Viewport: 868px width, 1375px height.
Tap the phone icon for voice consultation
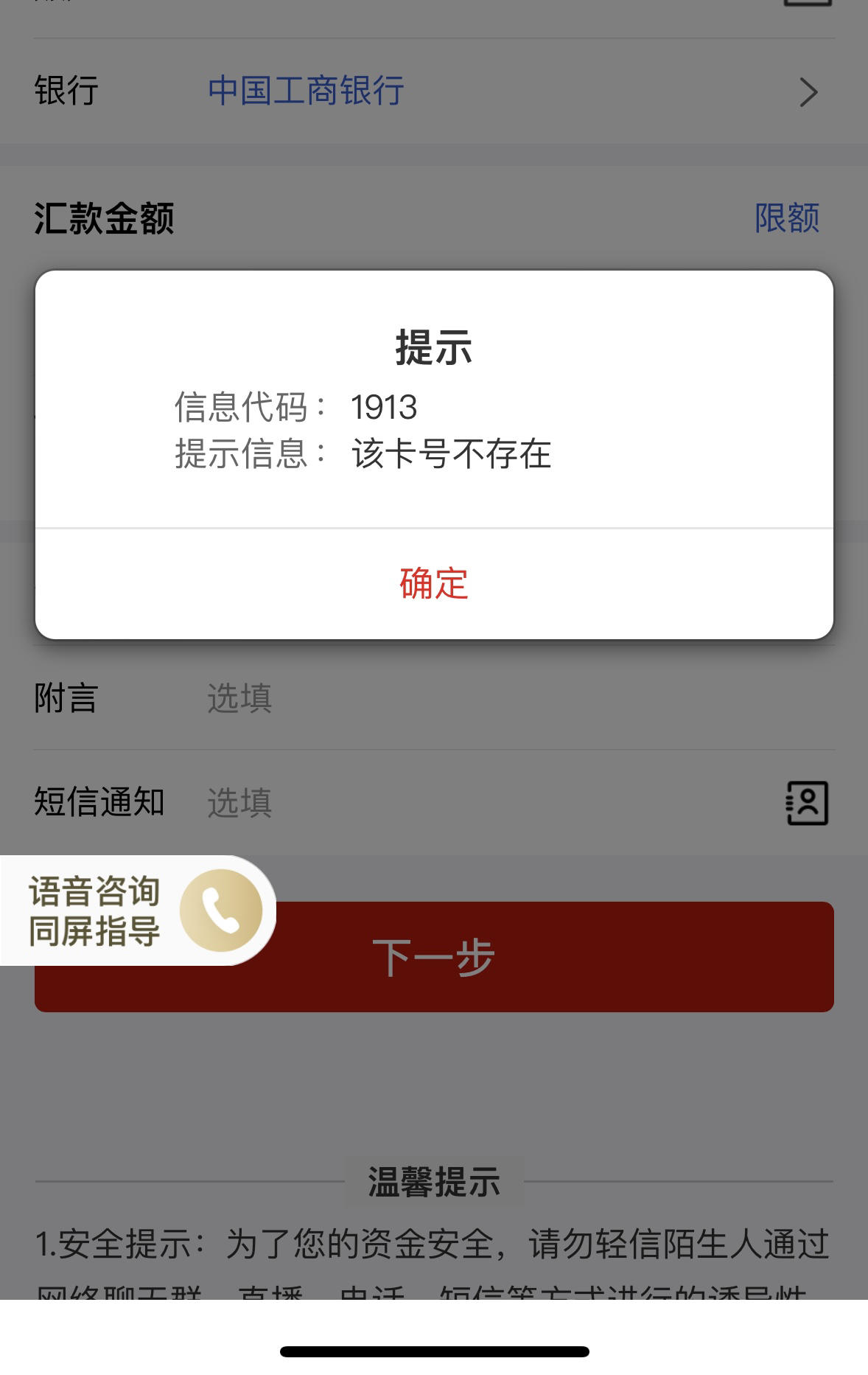coord(221,910)
